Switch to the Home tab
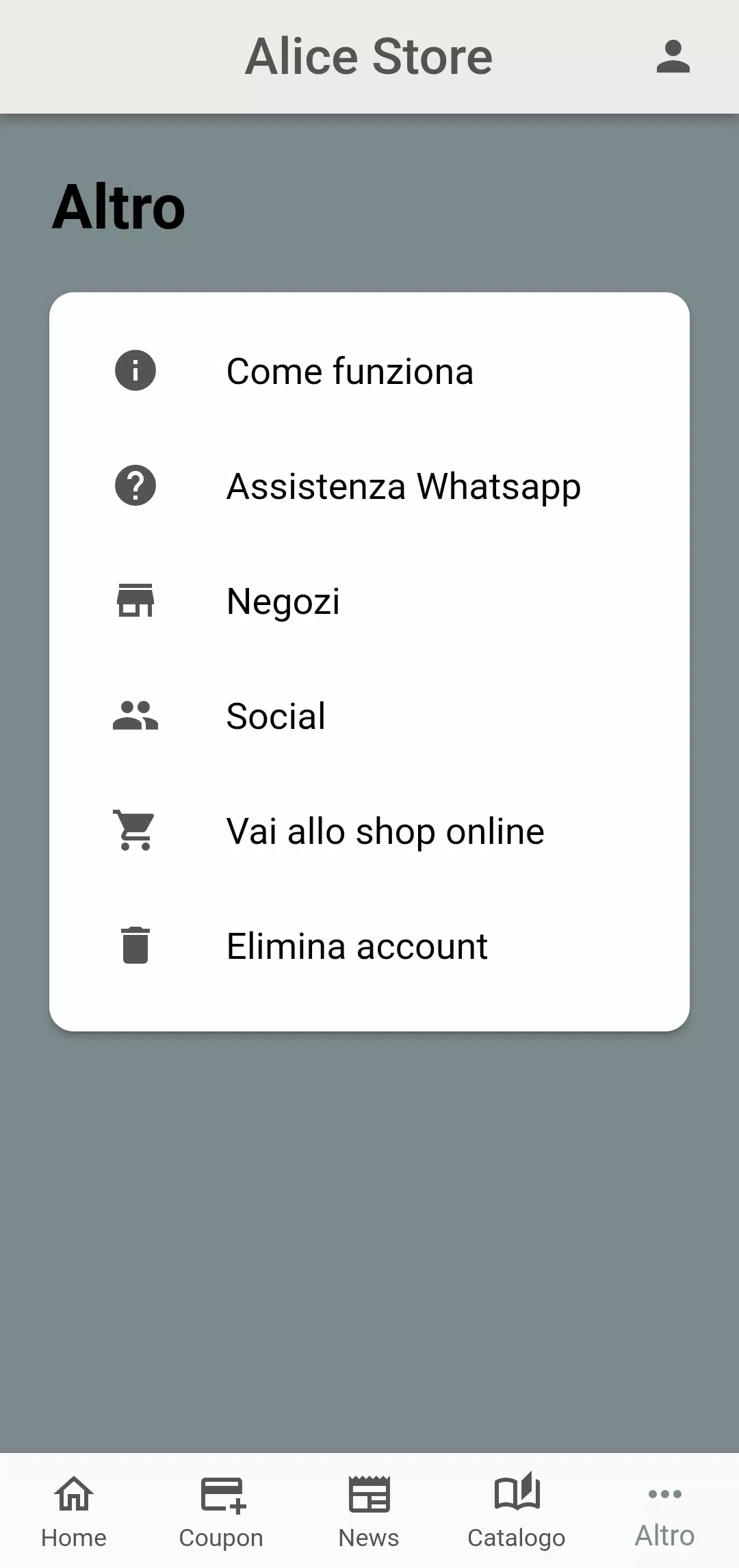739x1568 pixels. pyautogui.click(x=74, y=1511)
